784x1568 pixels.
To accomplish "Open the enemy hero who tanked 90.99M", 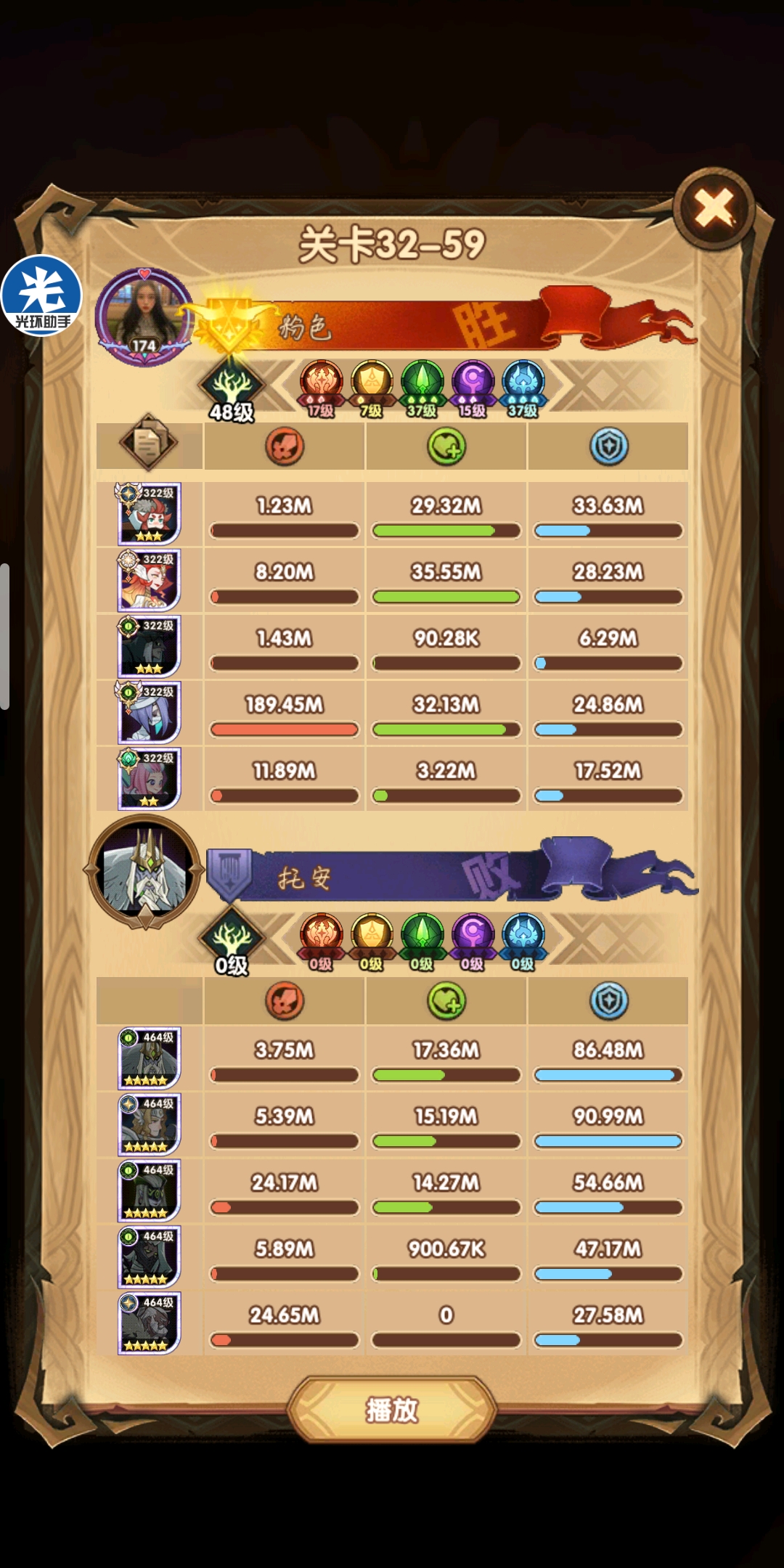I will point(149,1124).
